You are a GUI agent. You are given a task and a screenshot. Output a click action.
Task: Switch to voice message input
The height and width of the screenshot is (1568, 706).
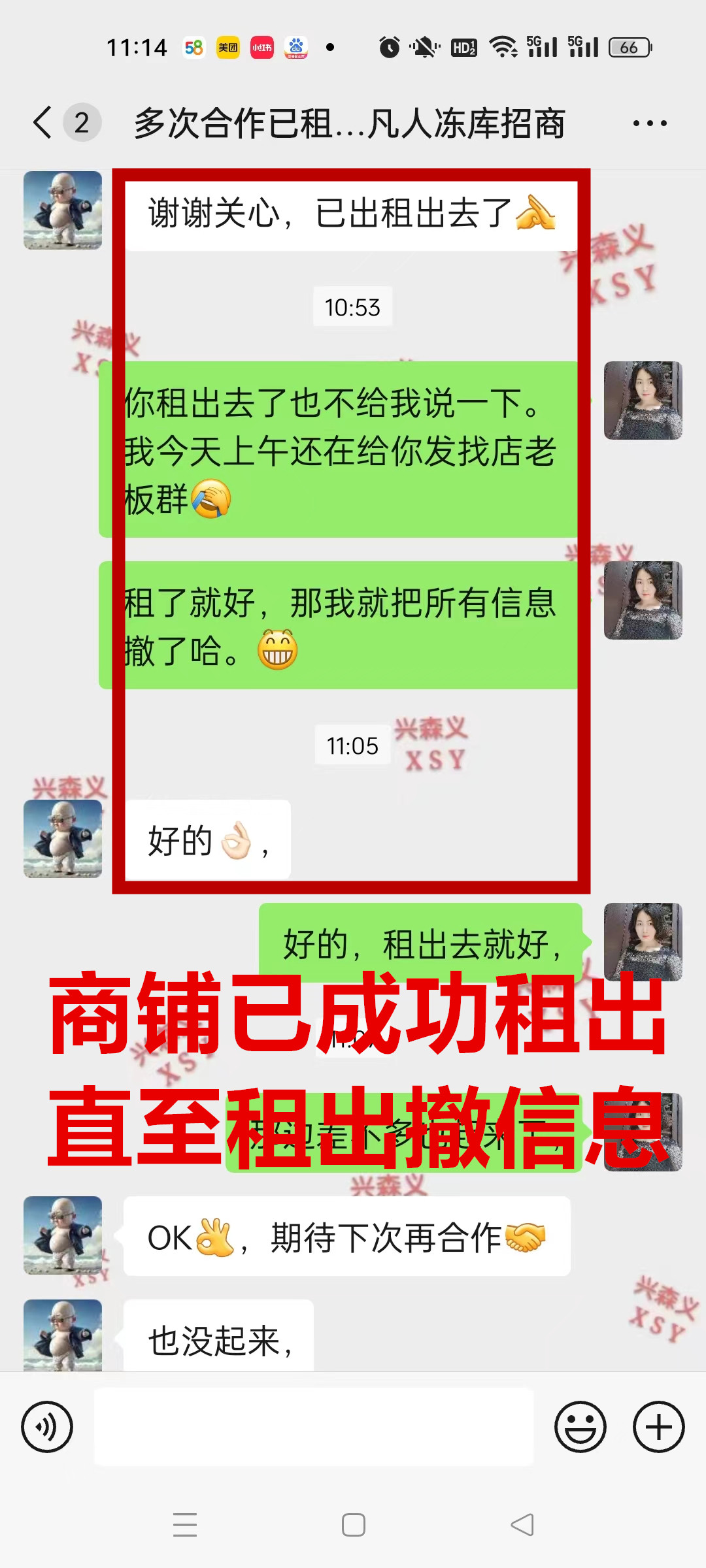[x=47, y=1427]
